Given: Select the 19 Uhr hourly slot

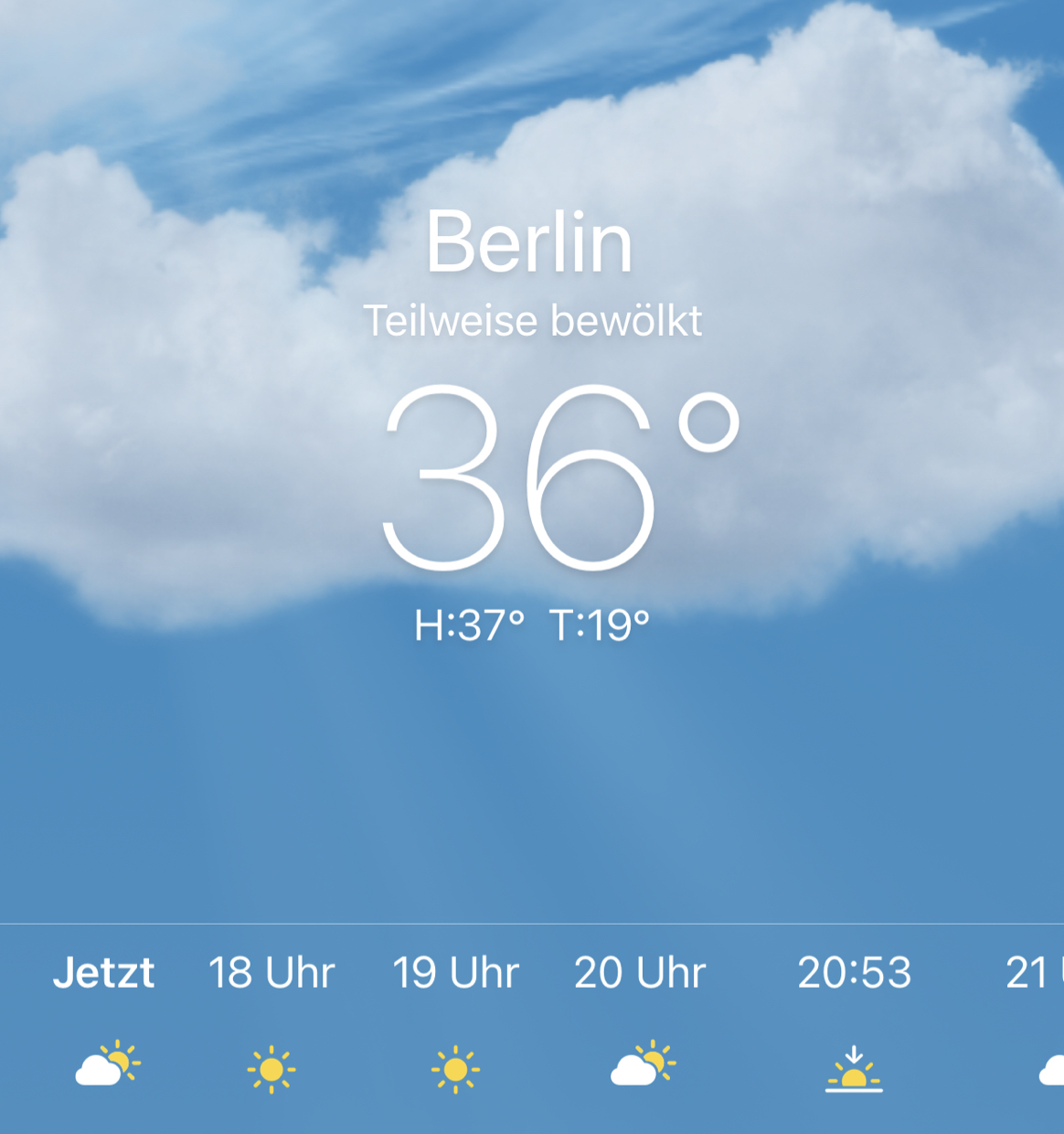Looking at the screenshot, I should (454, 973).
